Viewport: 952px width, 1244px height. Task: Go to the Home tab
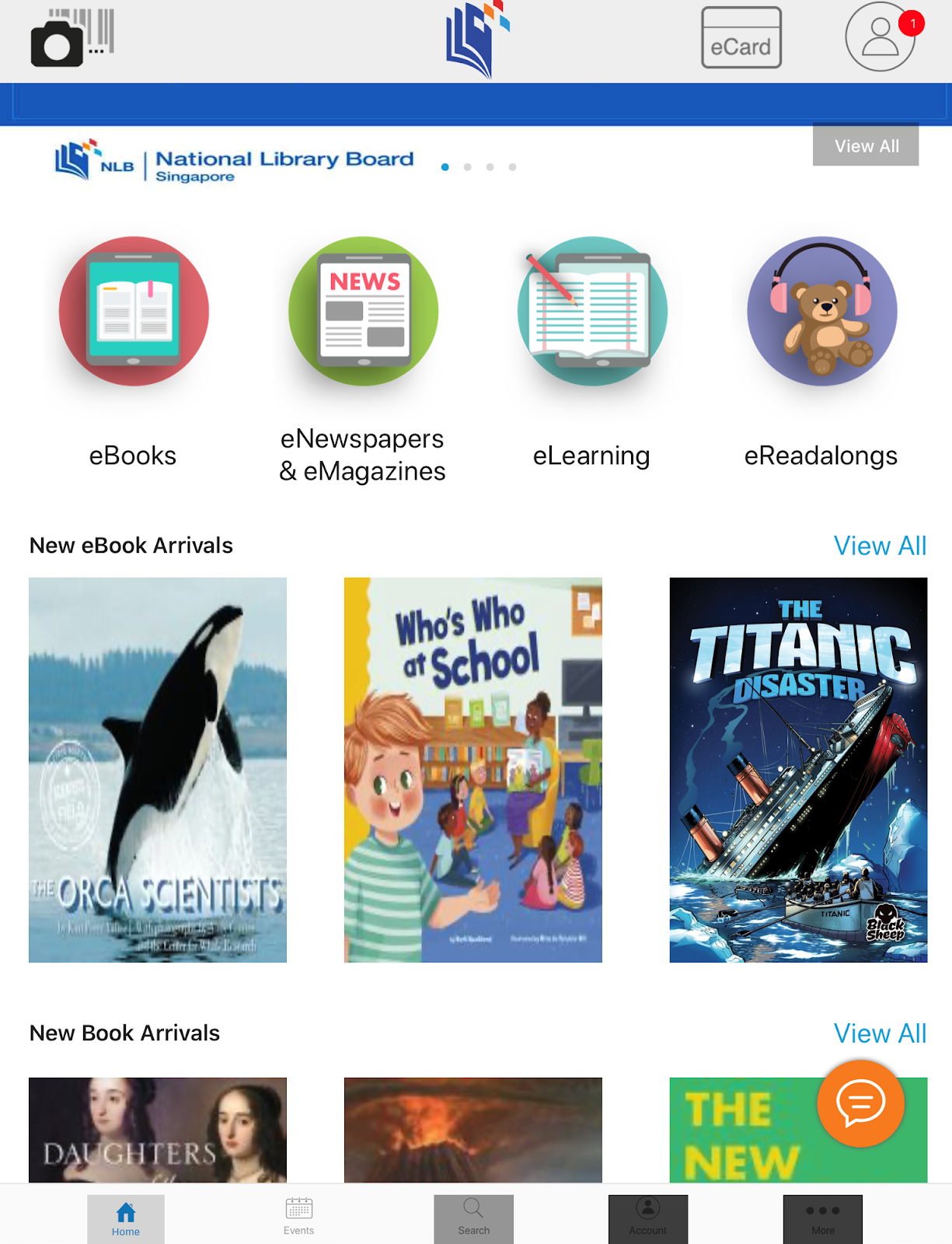(x=125, y=1217)
